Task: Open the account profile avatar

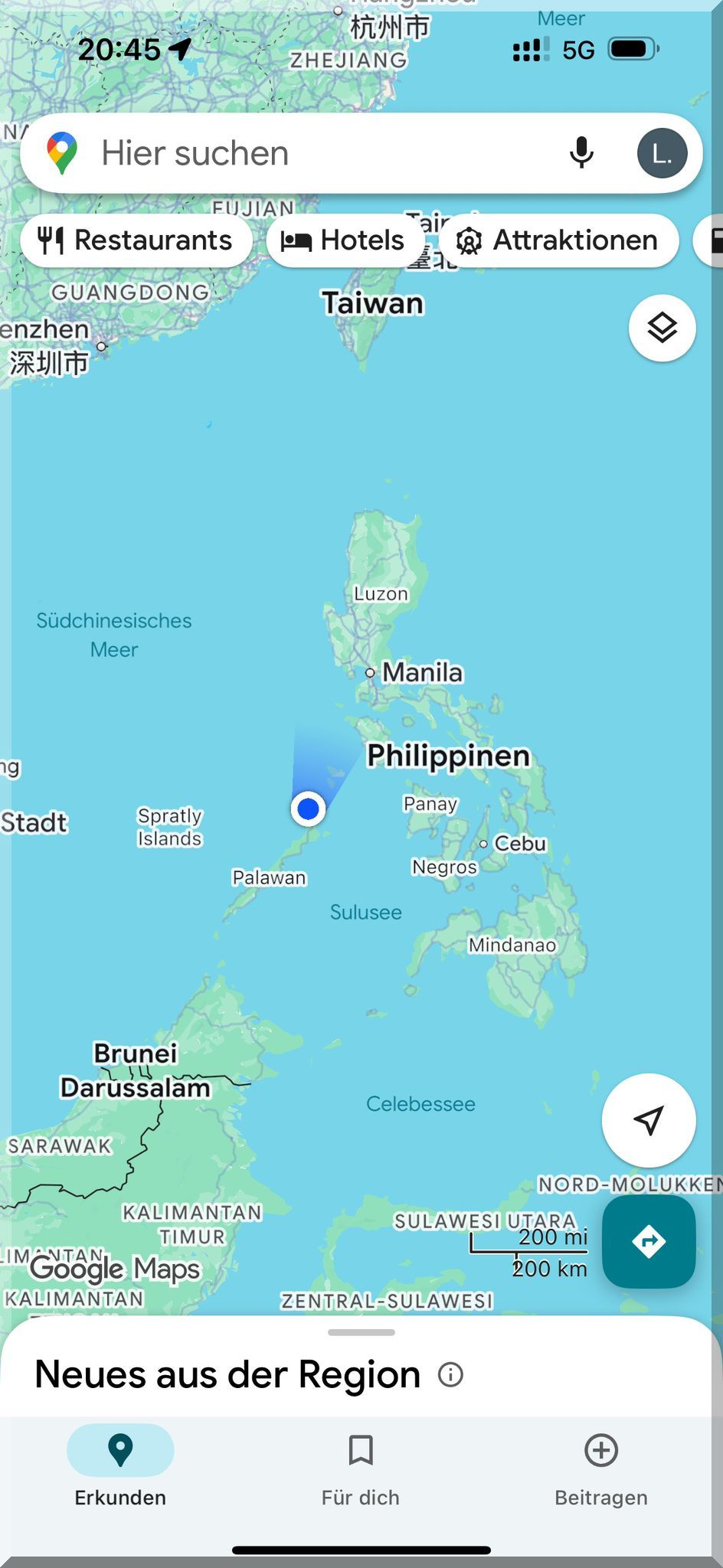Action: (x=662, y=153)
